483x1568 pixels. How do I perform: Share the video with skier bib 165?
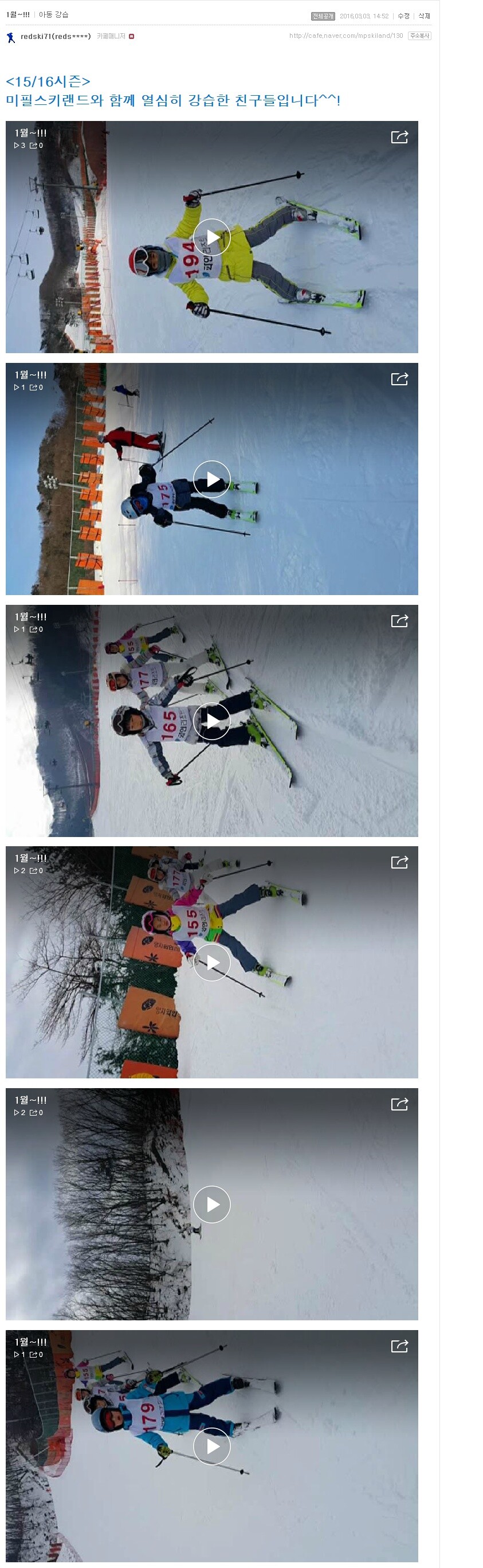tap(399, 620)
